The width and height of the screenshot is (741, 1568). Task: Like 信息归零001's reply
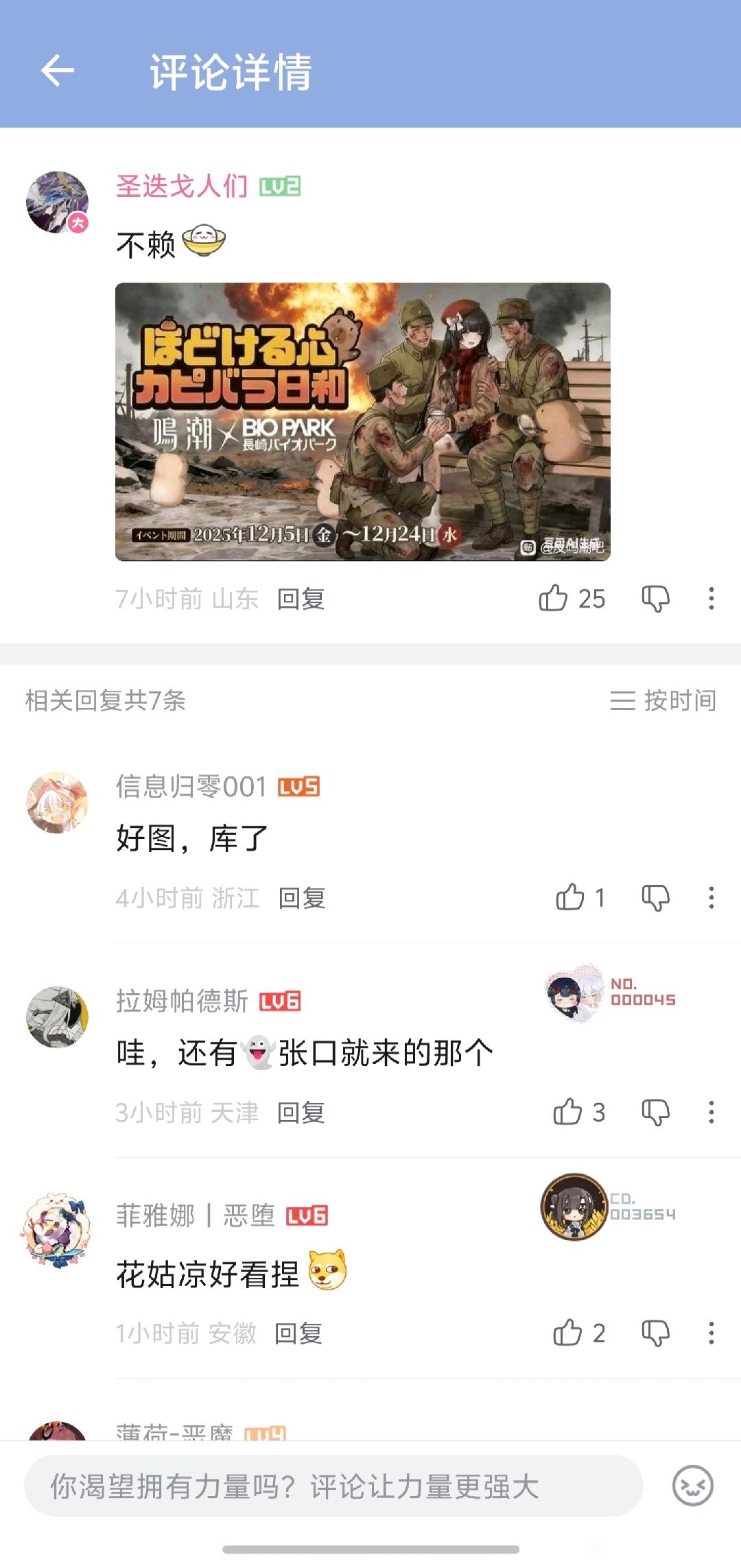click(x=570, y=897)
